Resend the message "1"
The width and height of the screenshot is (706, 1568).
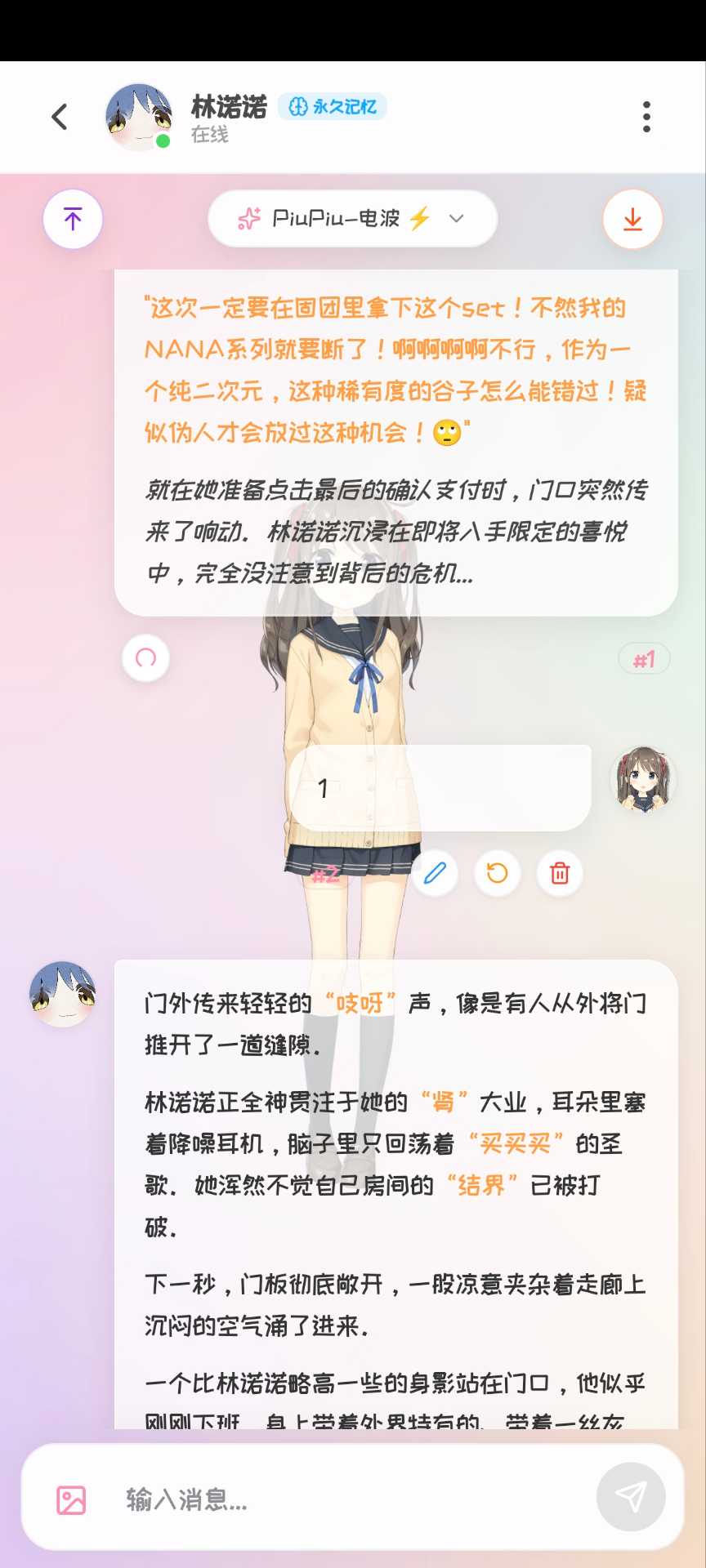497,873
